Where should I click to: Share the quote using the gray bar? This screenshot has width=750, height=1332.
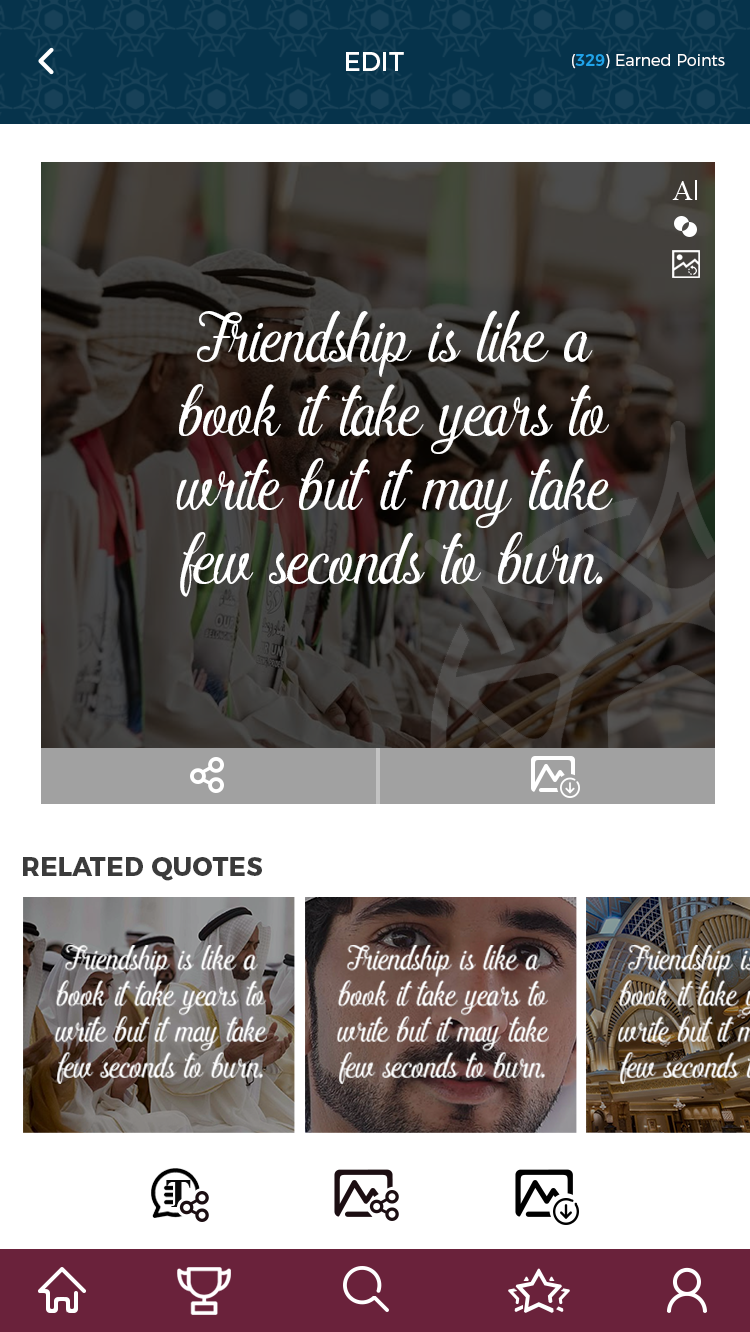(208, 776)
